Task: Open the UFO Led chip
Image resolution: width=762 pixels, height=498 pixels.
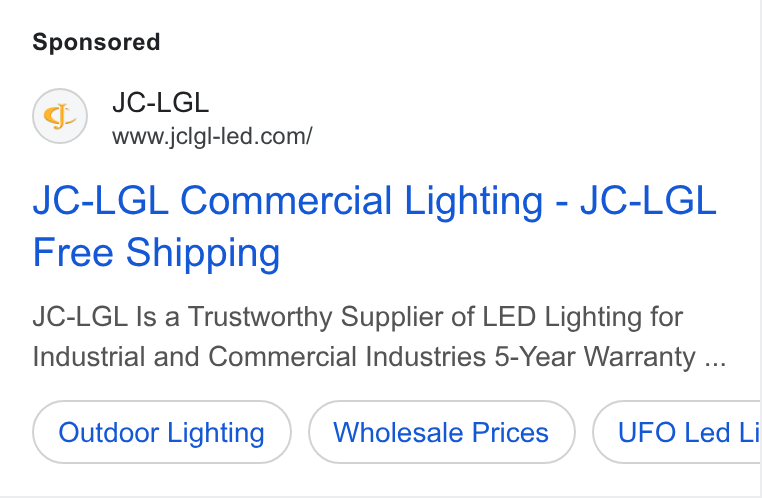Action: [677, 432]
